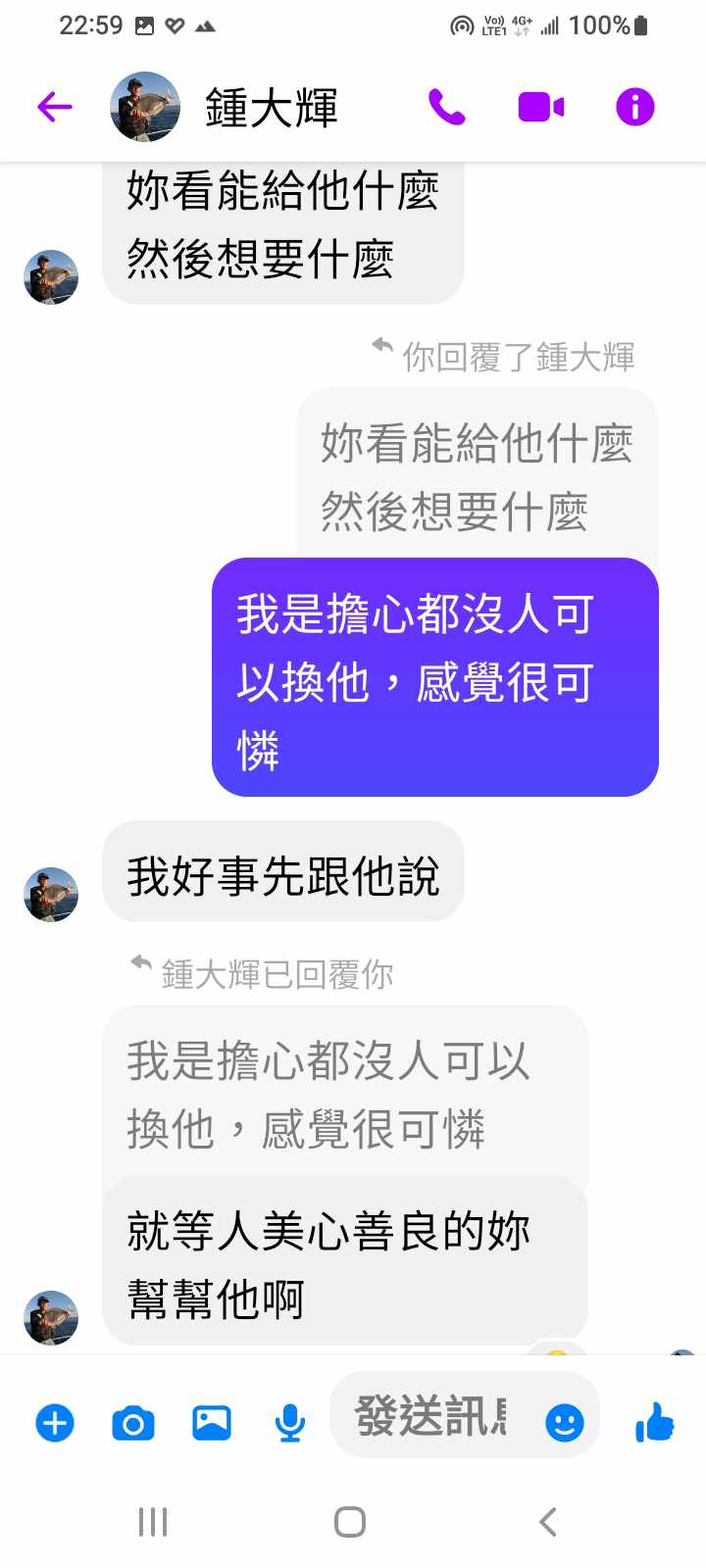
Task: Send a thumbs-up like
Action: 654,1422
